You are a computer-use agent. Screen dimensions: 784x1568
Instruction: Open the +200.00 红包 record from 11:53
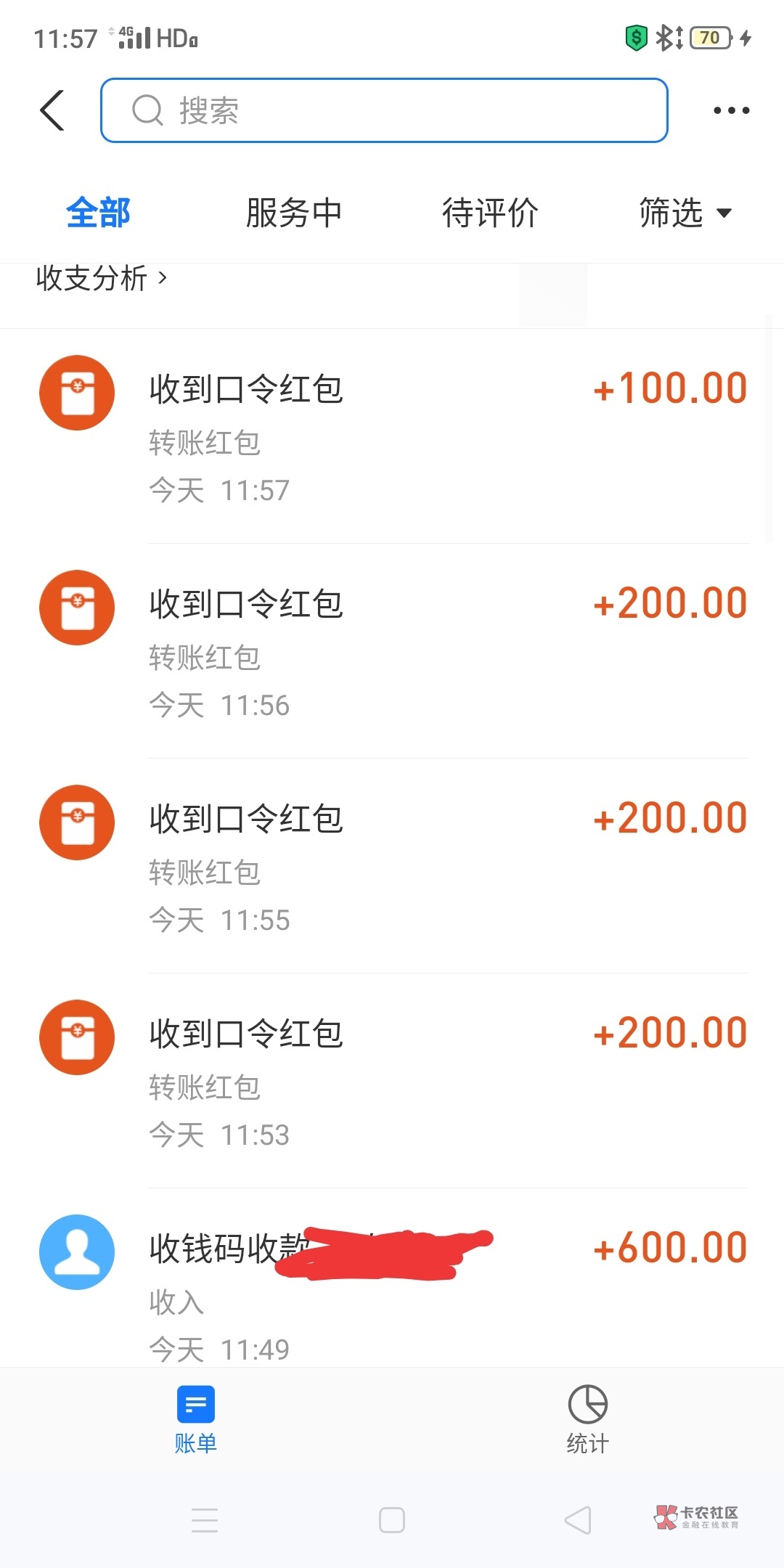pyautogui.click(x=392, y=1080)
